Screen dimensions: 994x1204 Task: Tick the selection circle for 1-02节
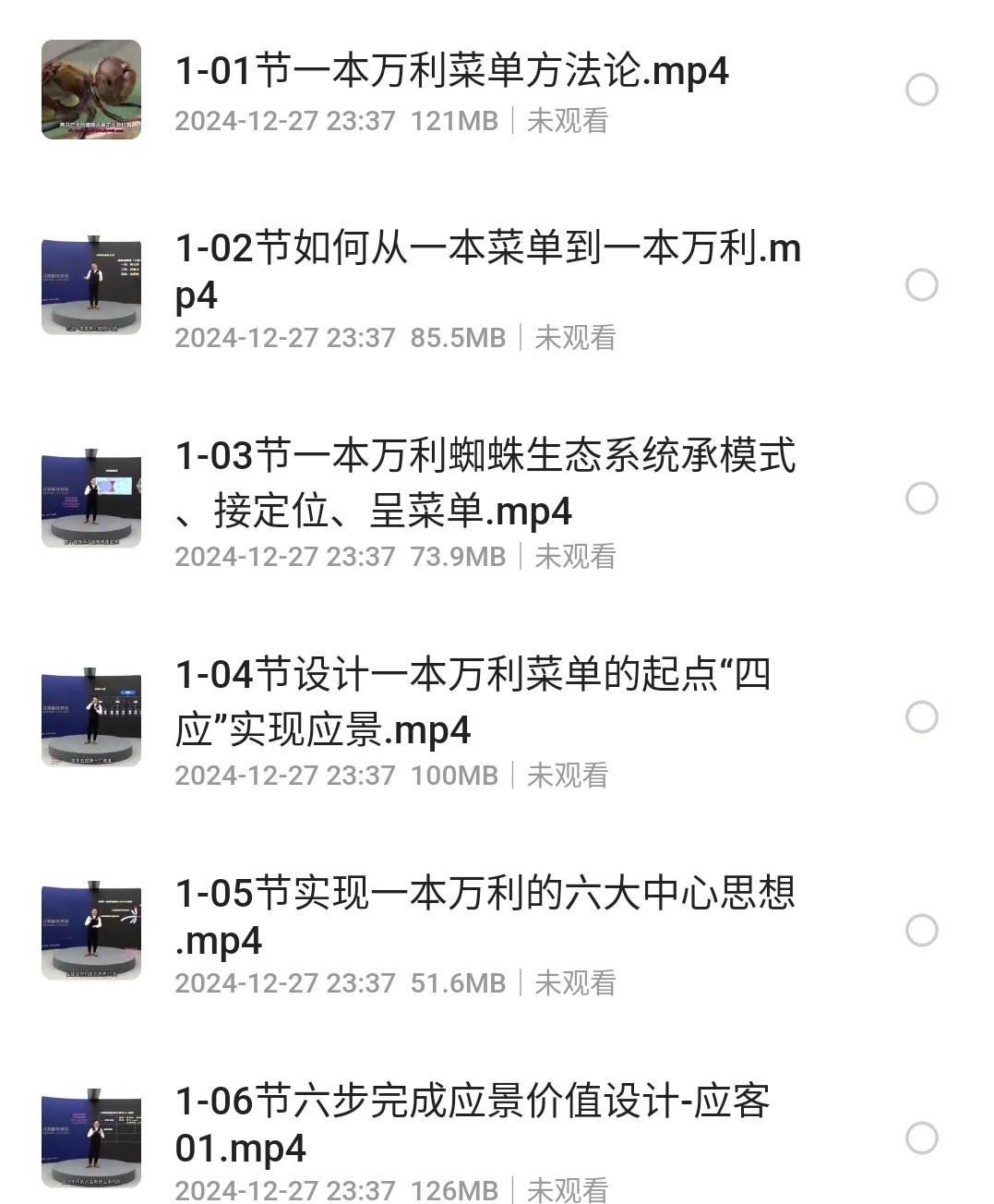(921, 285)
